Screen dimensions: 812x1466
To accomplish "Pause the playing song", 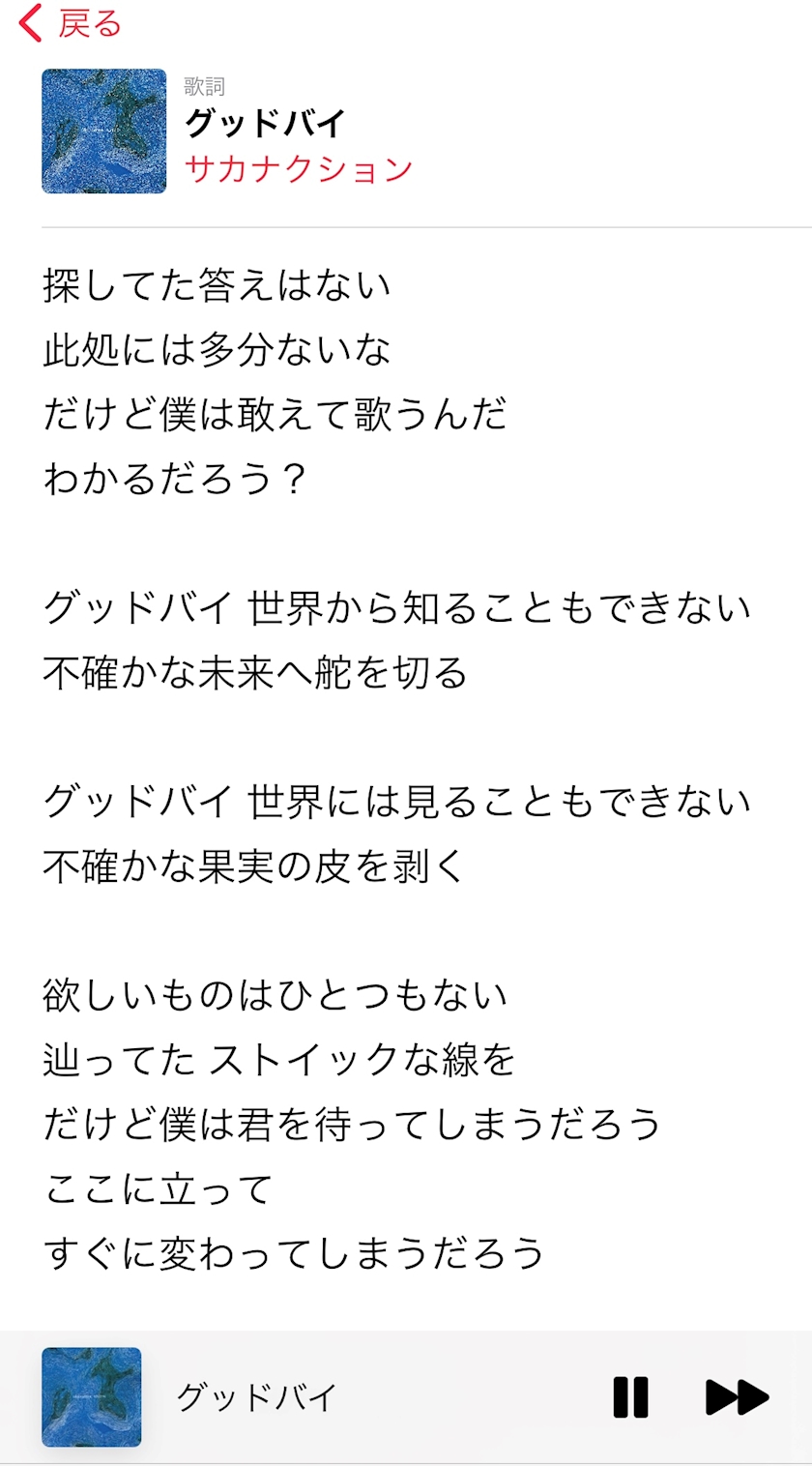I will [630, 1397].
